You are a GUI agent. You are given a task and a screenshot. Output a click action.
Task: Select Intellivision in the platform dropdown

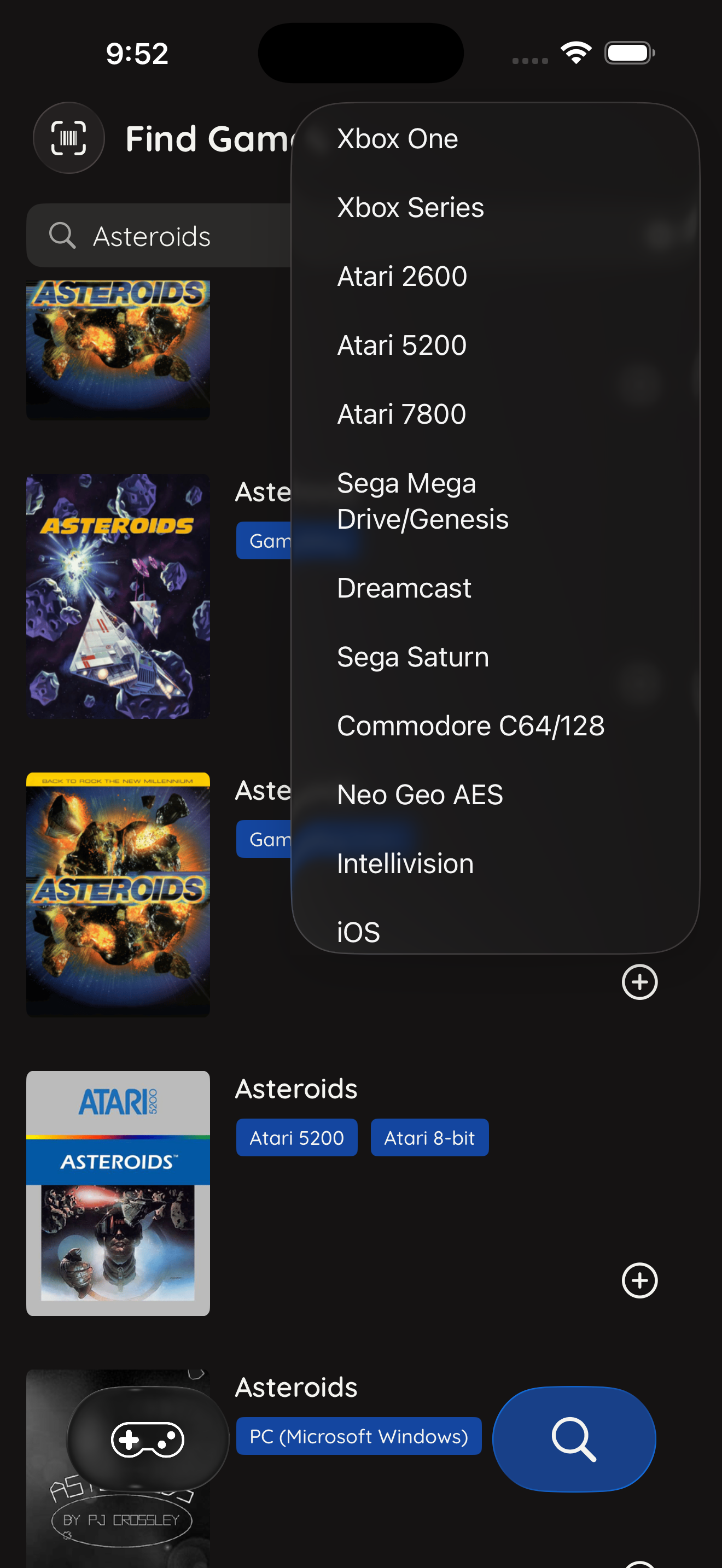[405, 863]
